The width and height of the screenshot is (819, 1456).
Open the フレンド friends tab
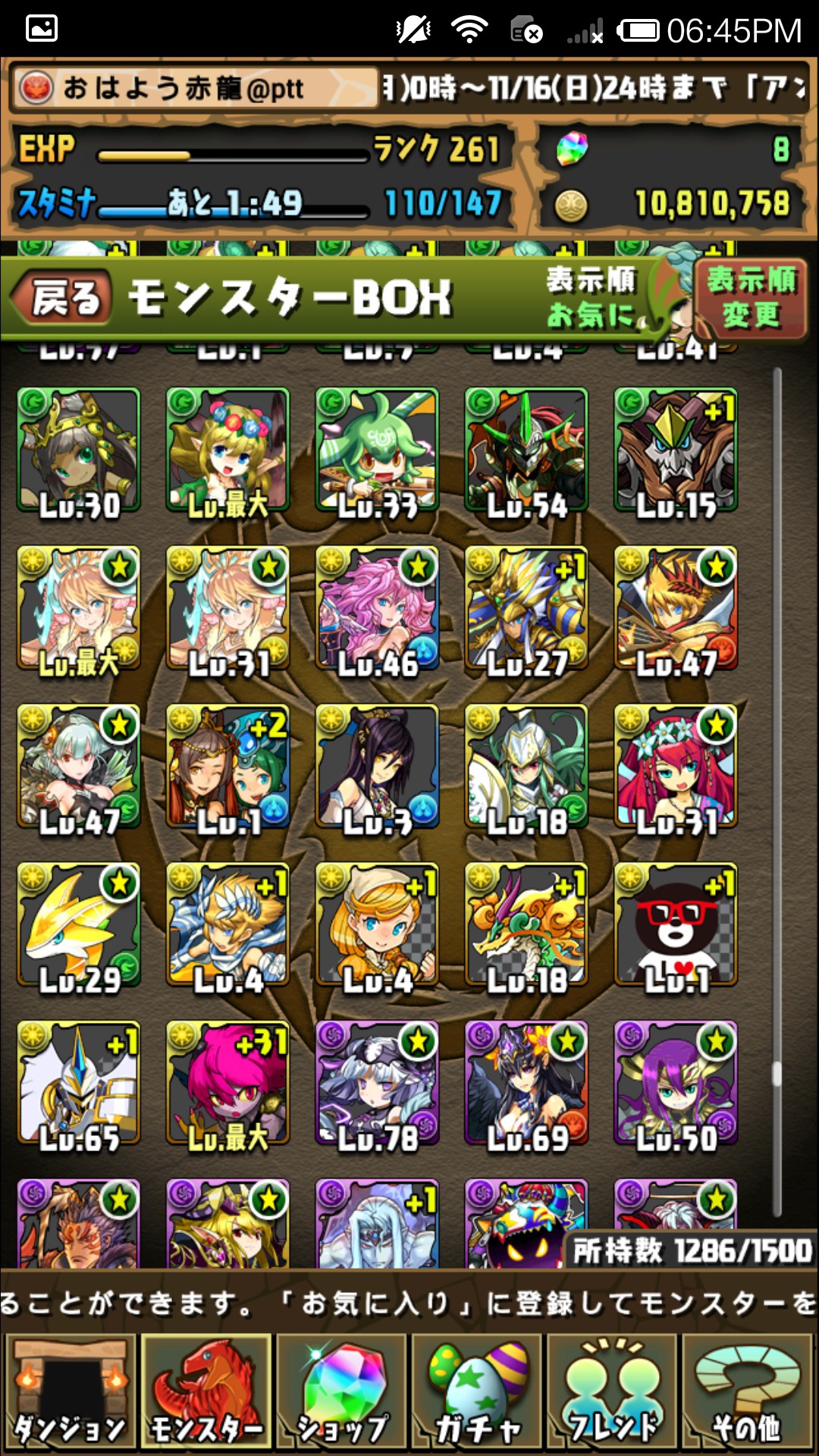pos(613,1392)
